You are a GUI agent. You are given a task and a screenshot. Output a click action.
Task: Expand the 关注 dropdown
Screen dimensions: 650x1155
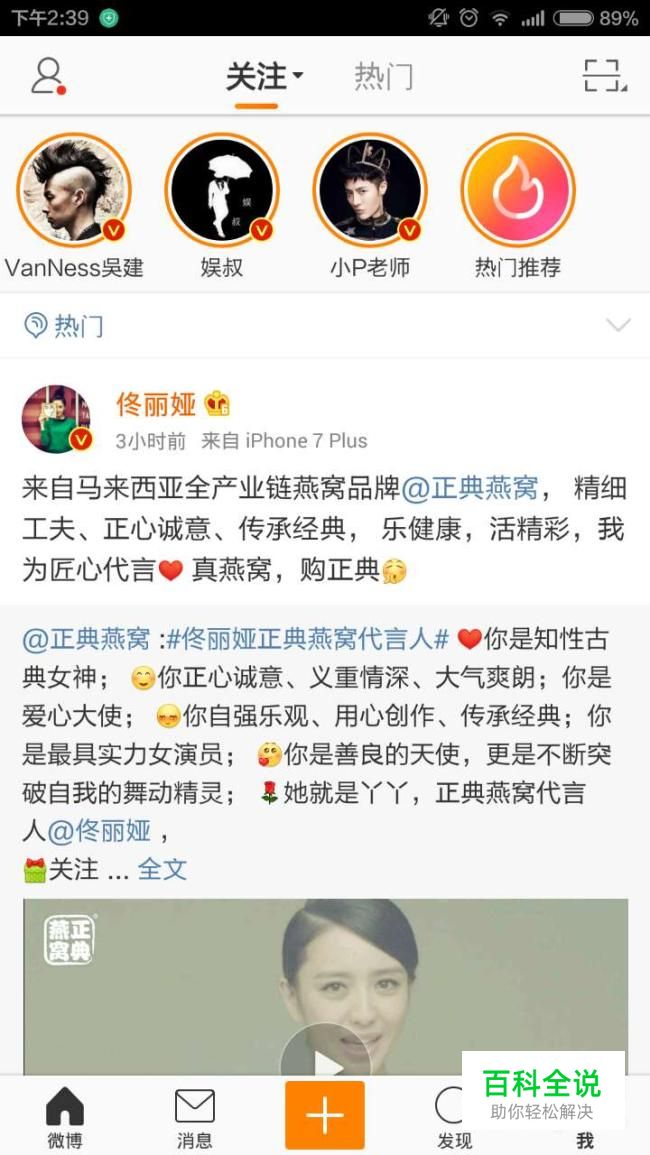tap(264, 77)
